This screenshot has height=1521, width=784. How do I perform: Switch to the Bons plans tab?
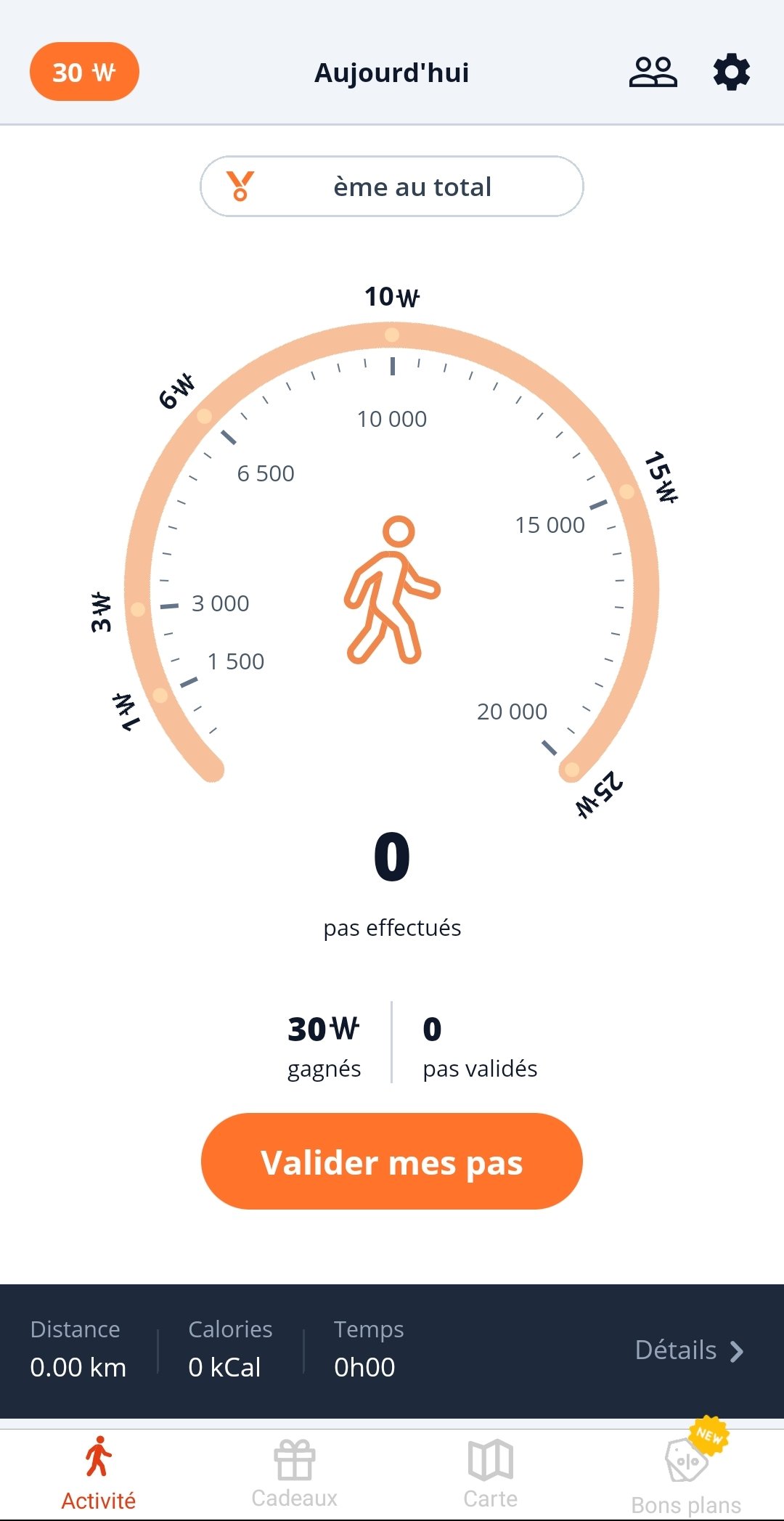click(x=687, y=1474)
